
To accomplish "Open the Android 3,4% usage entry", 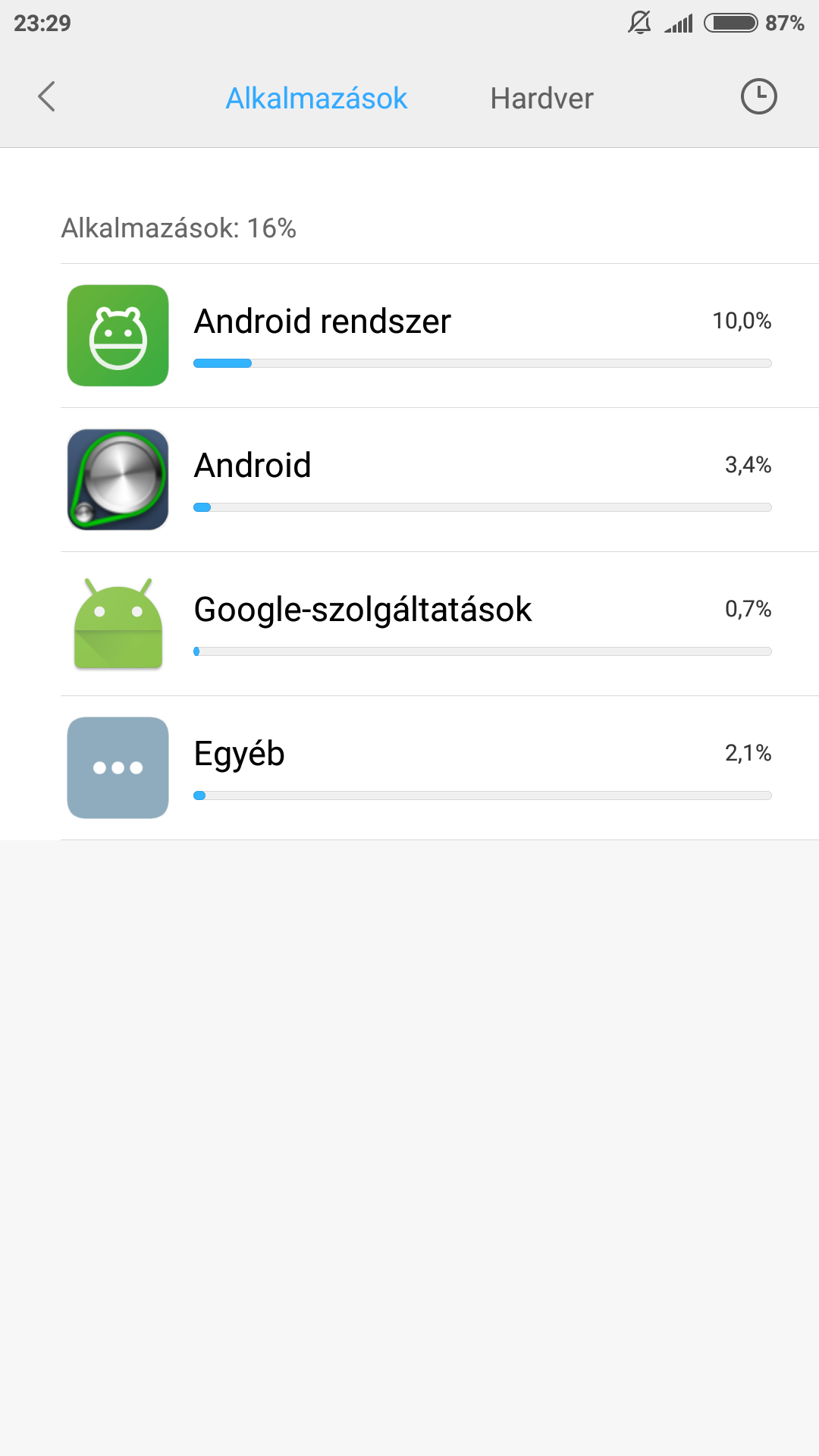I will point(440,480).
